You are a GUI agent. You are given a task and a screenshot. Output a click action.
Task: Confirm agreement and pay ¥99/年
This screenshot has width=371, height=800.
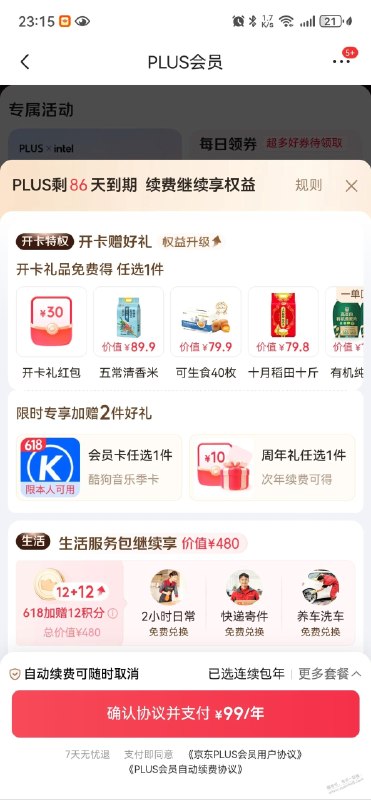point(186,714)
